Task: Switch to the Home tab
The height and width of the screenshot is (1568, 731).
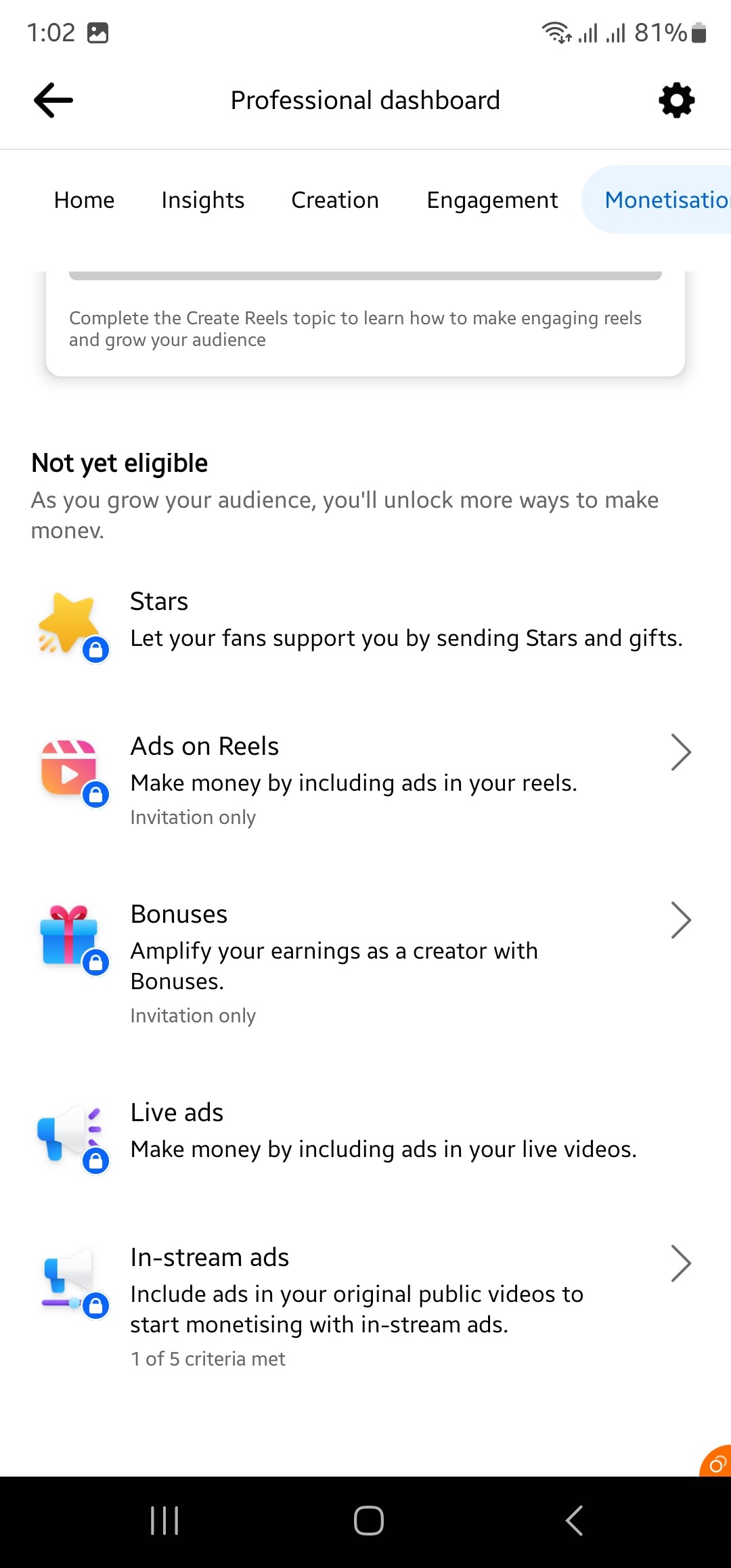Action: (85, 200)
